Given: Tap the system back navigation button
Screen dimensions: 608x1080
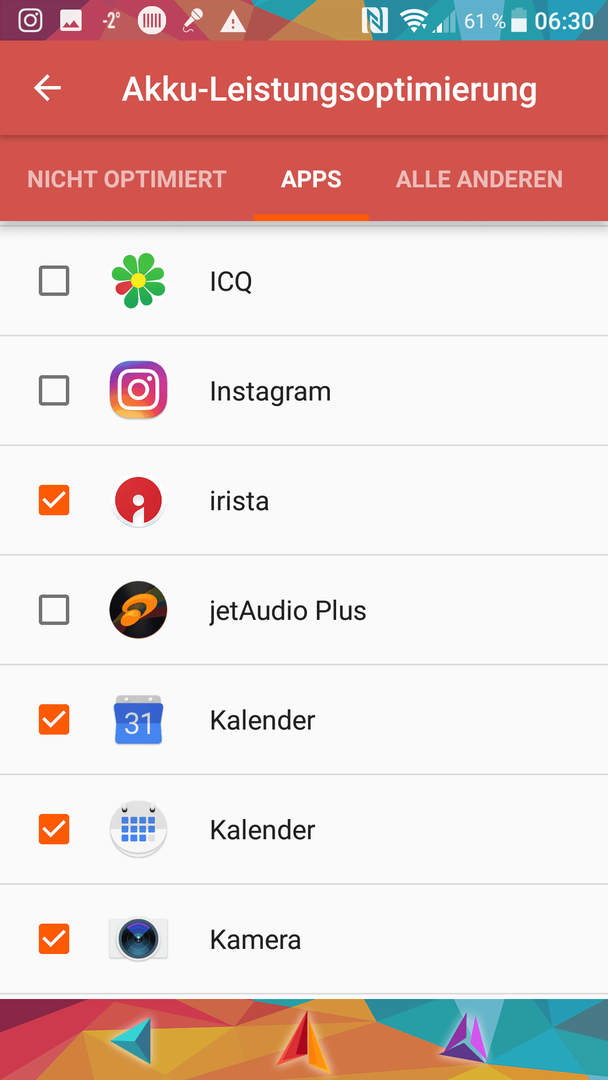Looking at the screenshot, I should 131,1039.
